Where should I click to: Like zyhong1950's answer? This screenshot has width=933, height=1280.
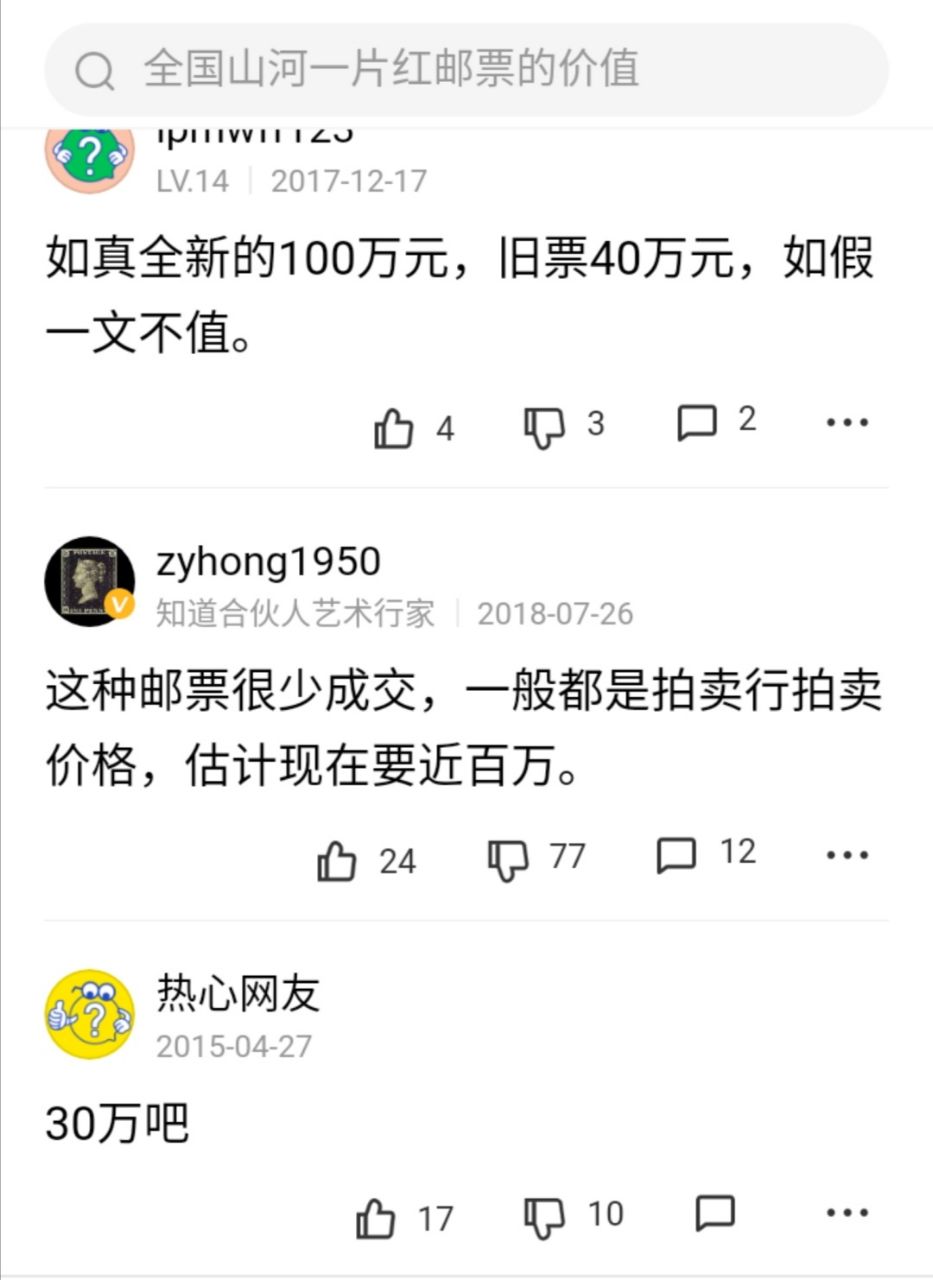pyautogui.click(x=337, y=861)
